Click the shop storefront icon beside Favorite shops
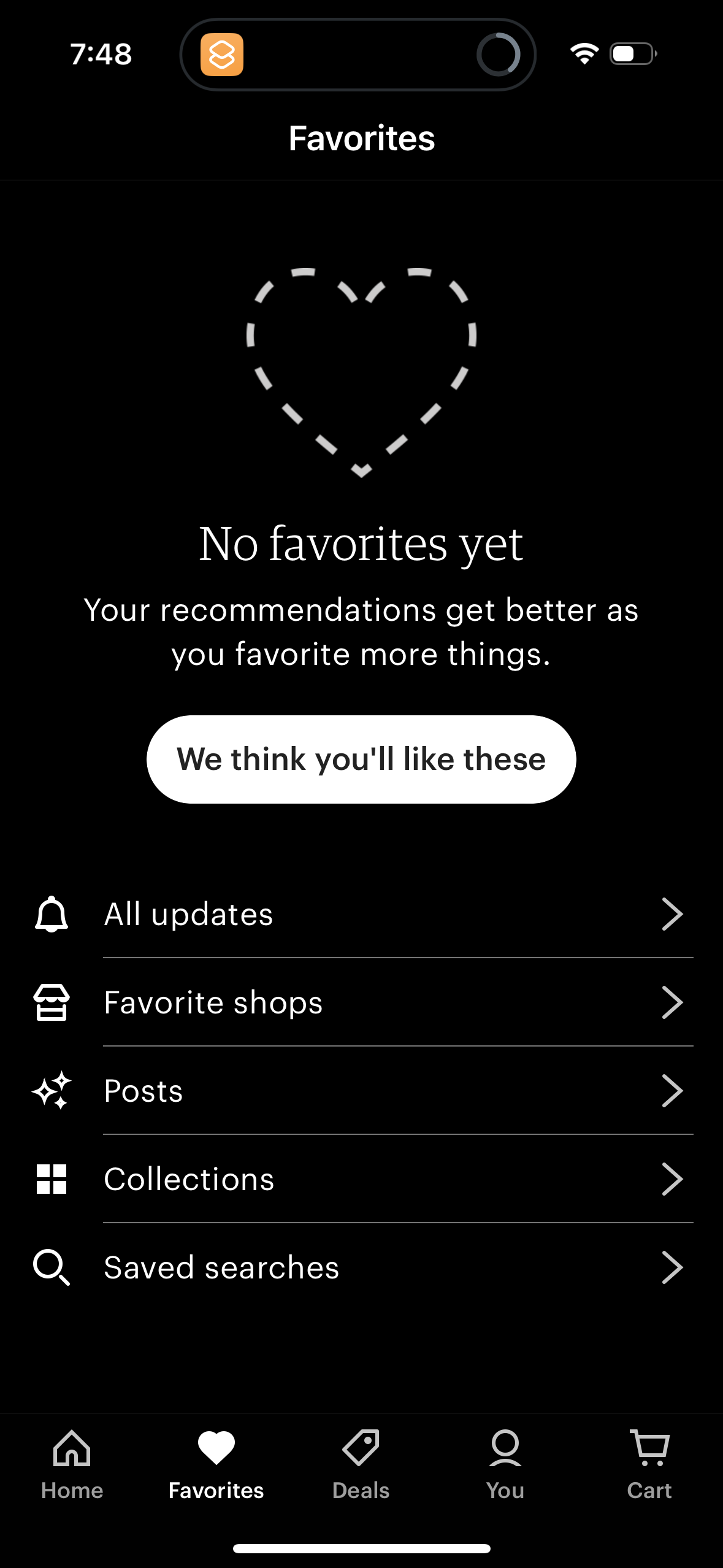 pos(51,1002)
